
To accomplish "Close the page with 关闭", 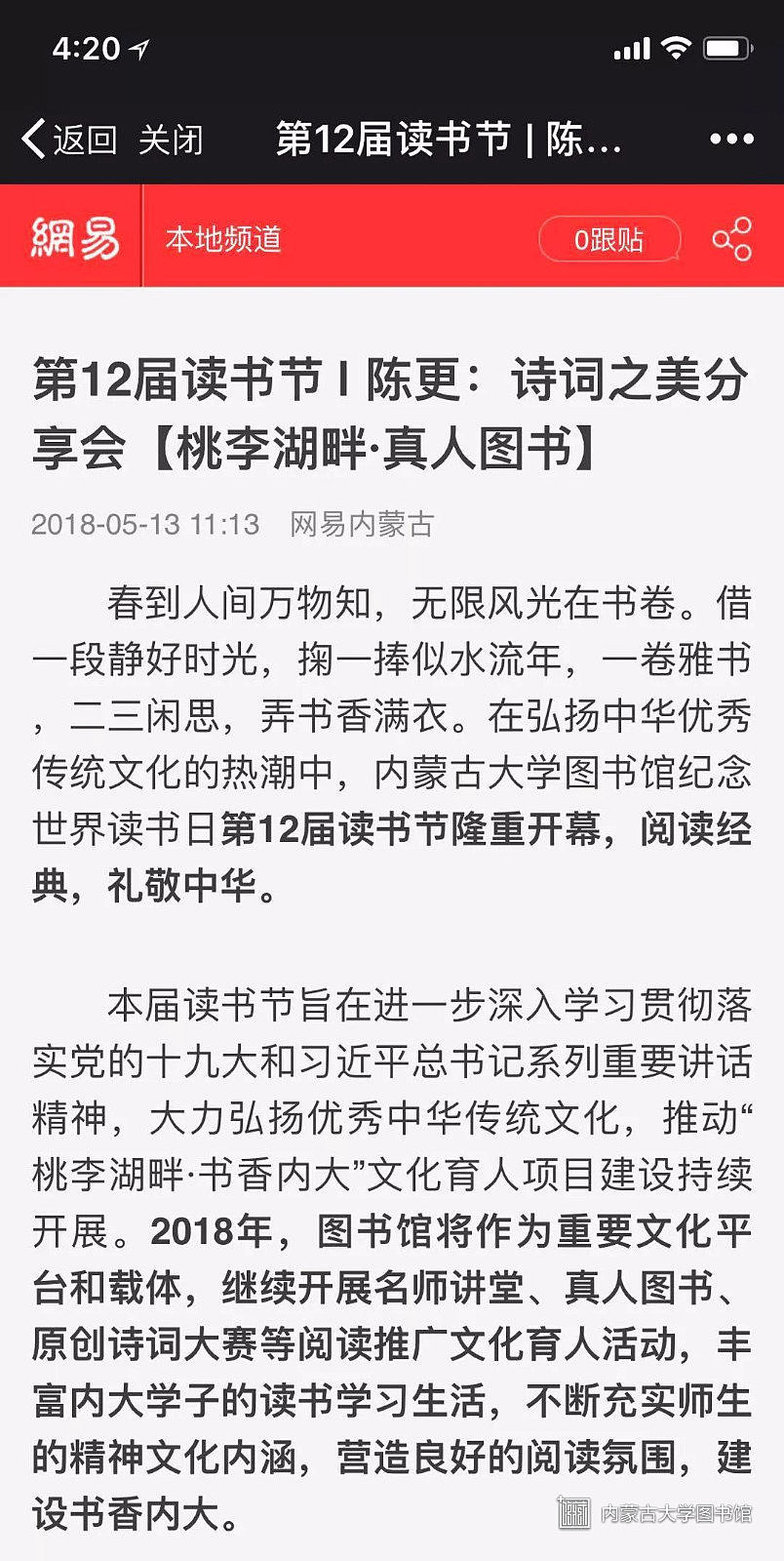I will click(171, 140).
